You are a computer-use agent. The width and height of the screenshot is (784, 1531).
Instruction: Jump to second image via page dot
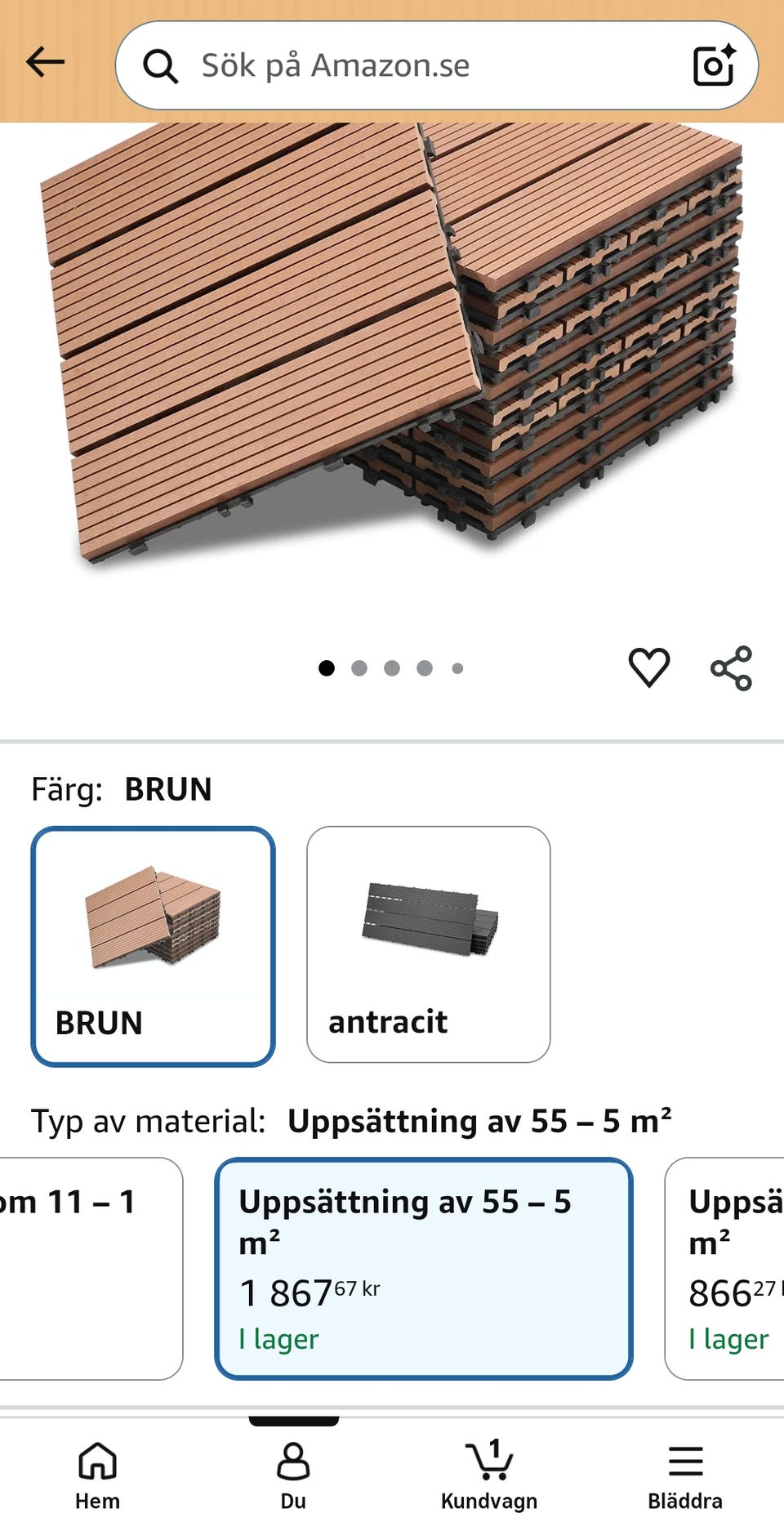pyautogui.click(x=359, y=668)
